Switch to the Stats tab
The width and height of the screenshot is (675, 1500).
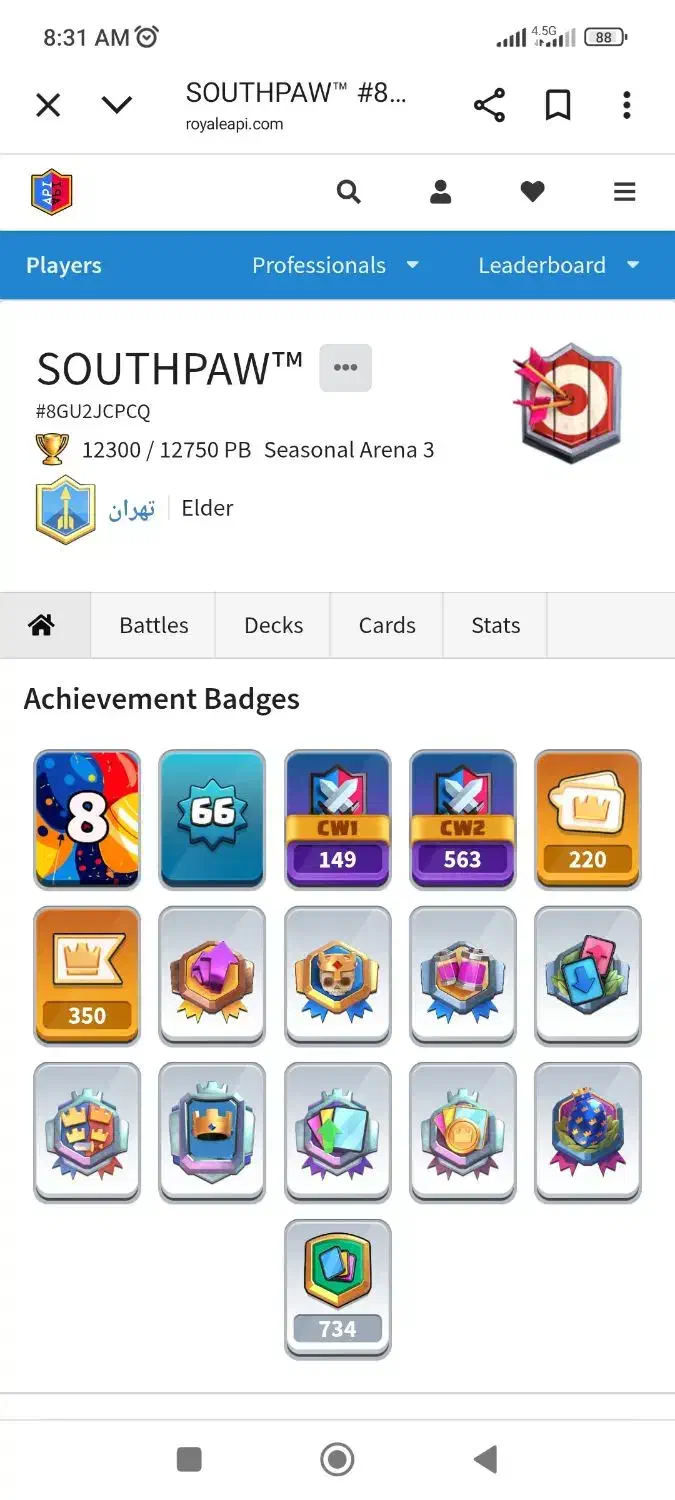pyautogui.click(x=496, y=625)
